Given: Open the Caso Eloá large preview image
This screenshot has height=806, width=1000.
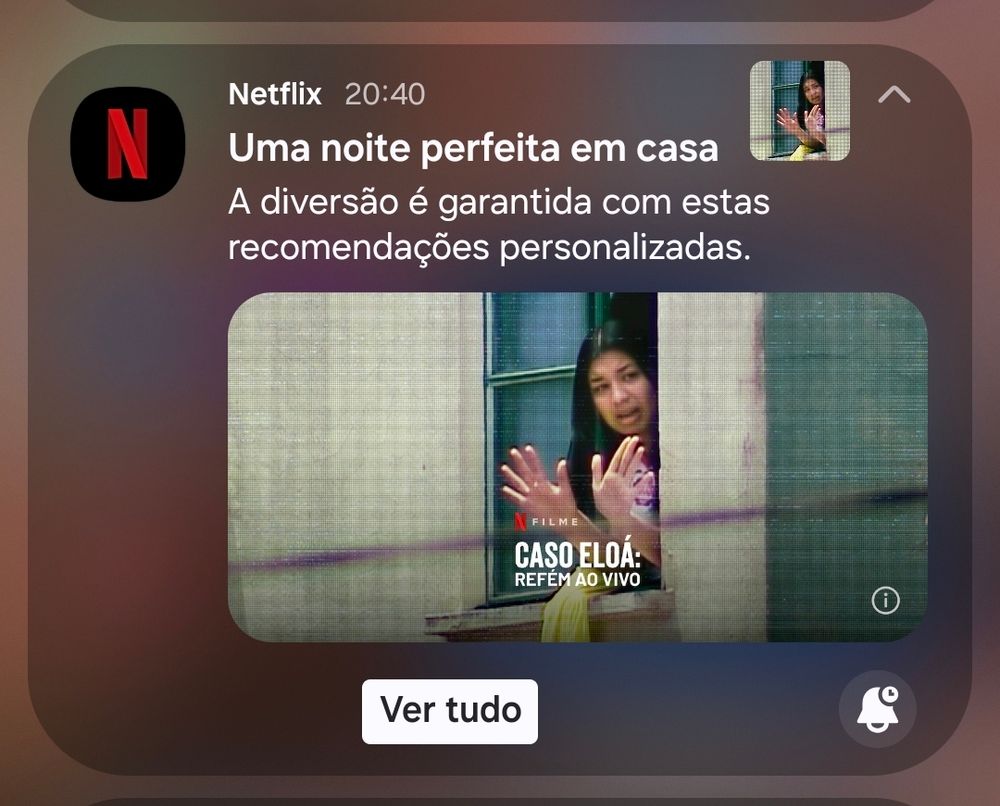Looking at the screenshot, I should [x=578, y=467].
